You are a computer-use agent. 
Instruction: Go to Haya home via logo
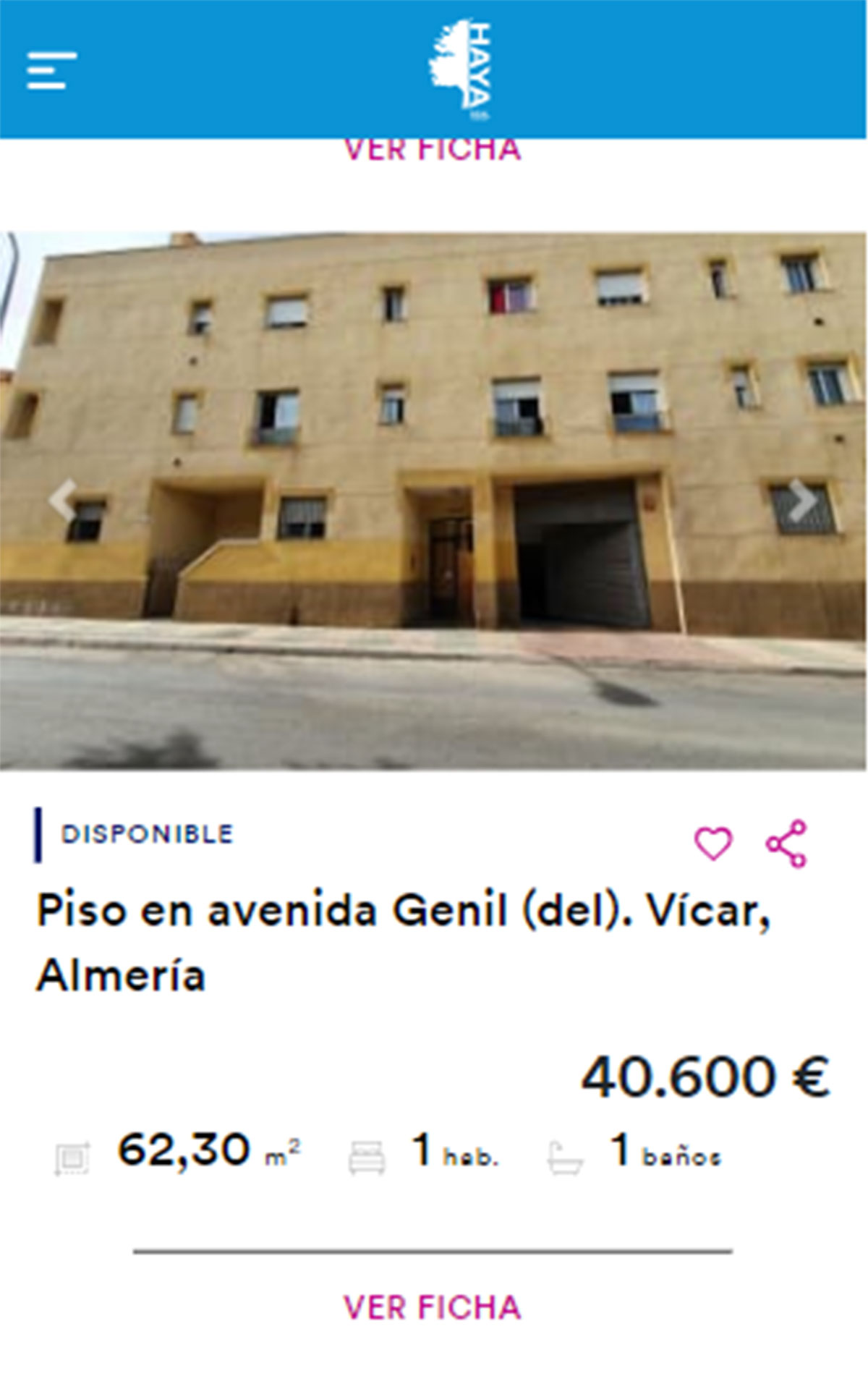[x=461, y=70]
